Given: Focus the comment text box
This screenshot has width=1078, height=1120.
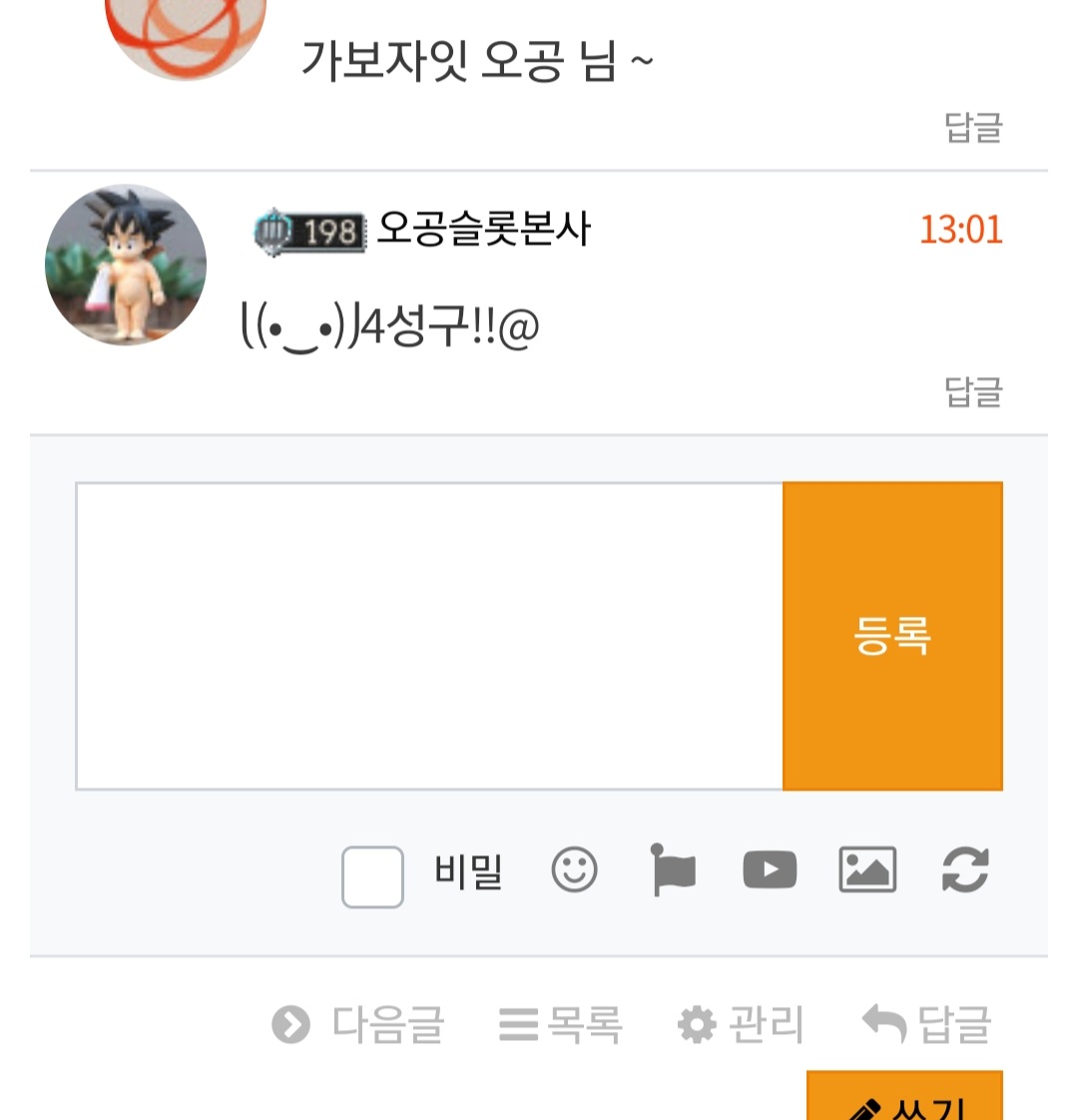Looking at the screenshot, I should pos(429,636).
